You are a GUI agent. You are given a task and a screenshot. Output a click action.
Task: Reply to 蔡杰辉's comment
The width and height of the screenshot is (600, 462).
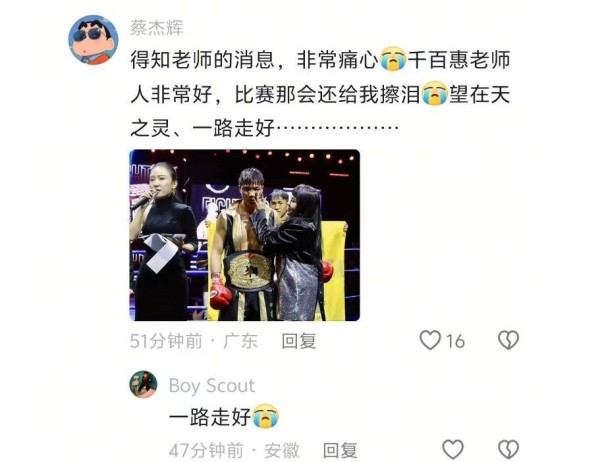click(298, 341)
